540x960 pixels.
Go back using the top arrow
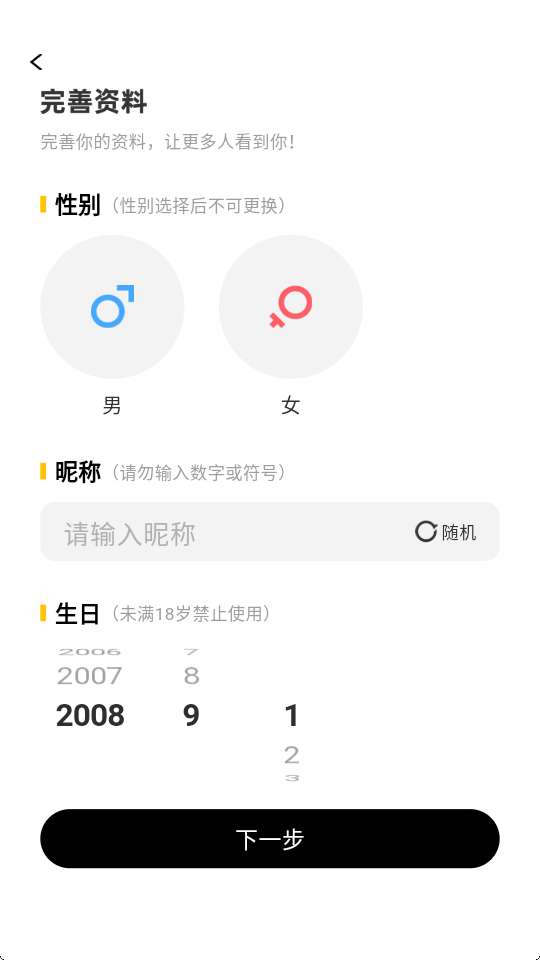pyautogui.click(x=36, y=62)
